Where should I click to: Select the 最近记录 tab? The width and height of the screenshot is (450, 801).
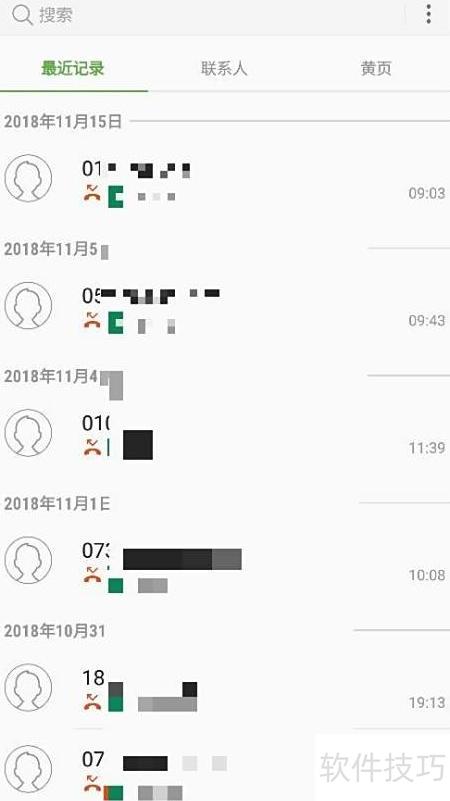(73, 68)
